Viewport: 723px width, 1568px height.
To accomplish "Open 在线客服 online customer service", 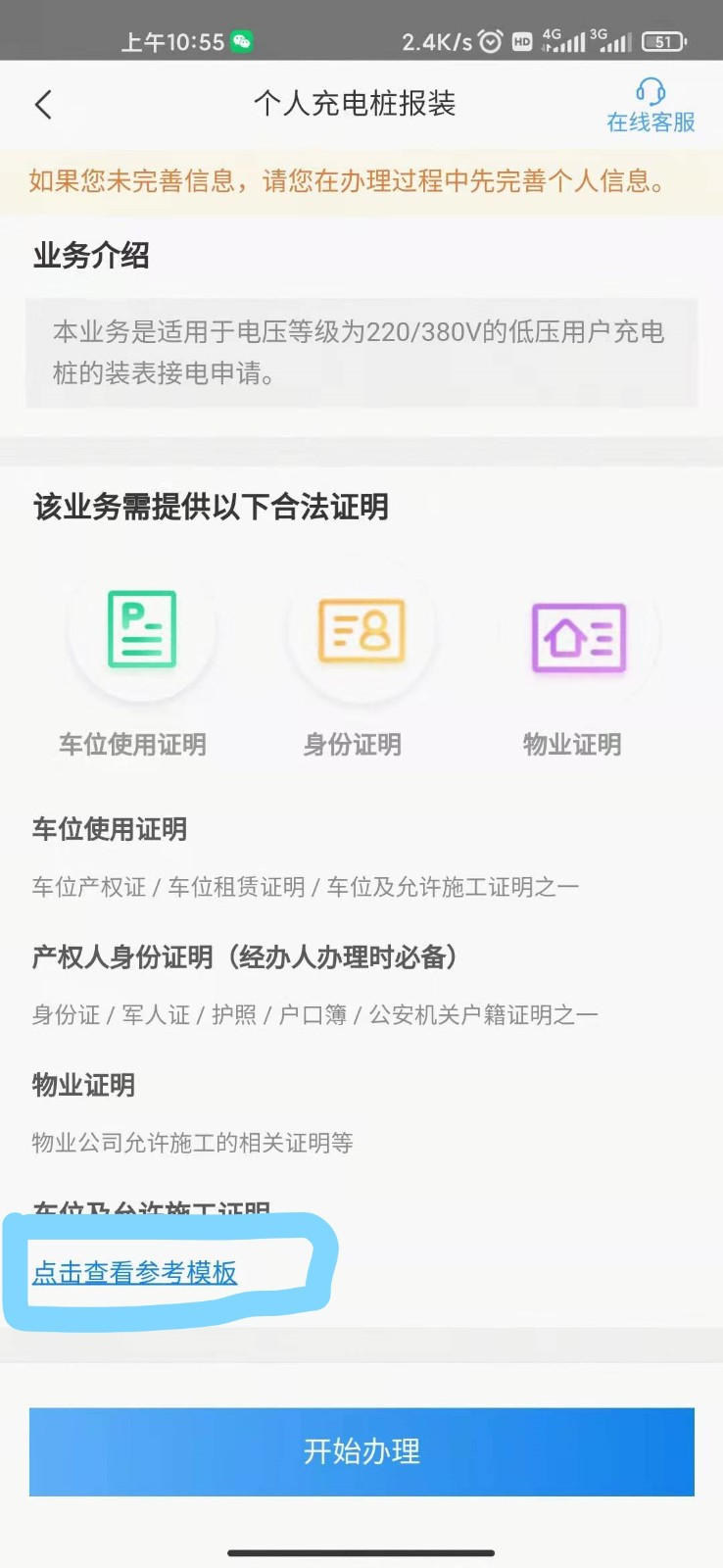I will (651, 106).
